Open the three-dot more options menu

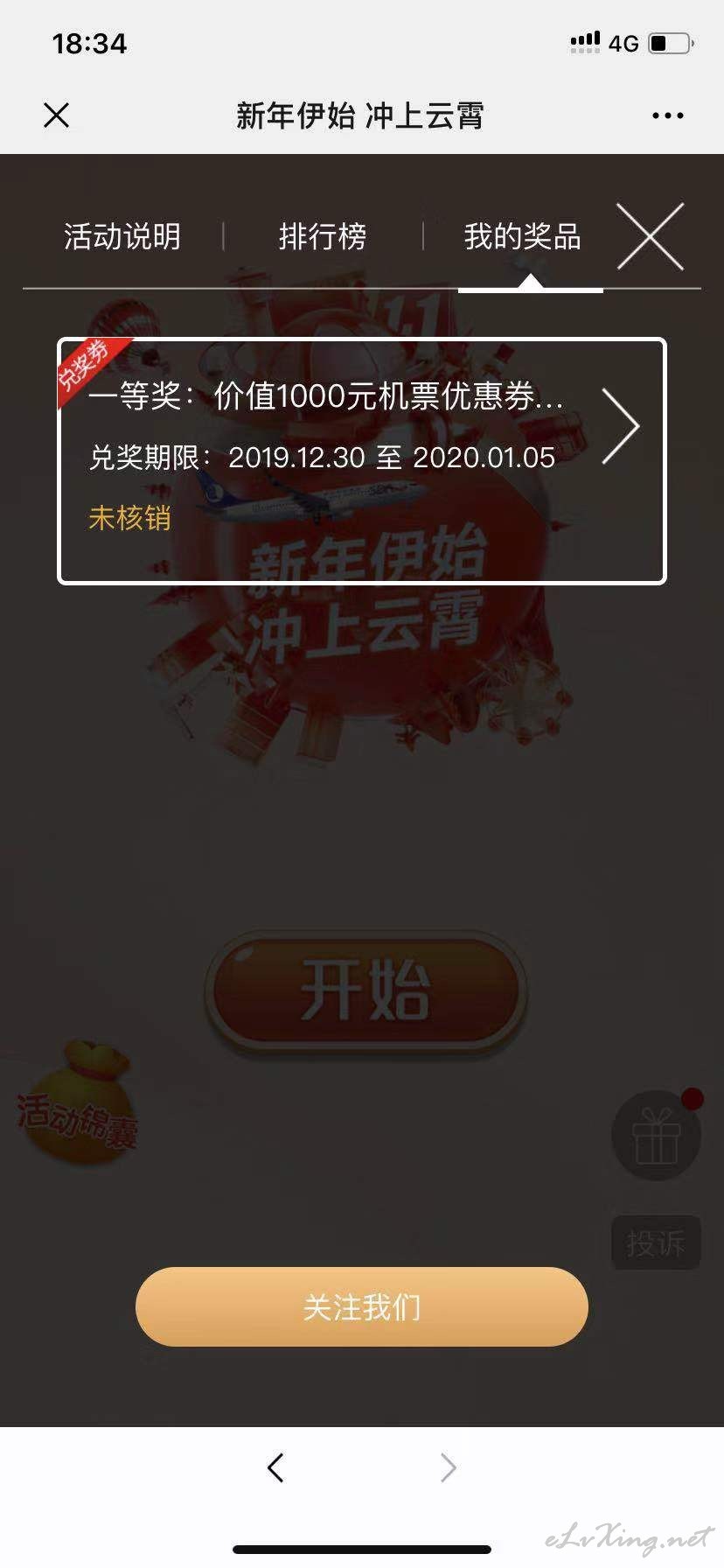coord(668,115)
